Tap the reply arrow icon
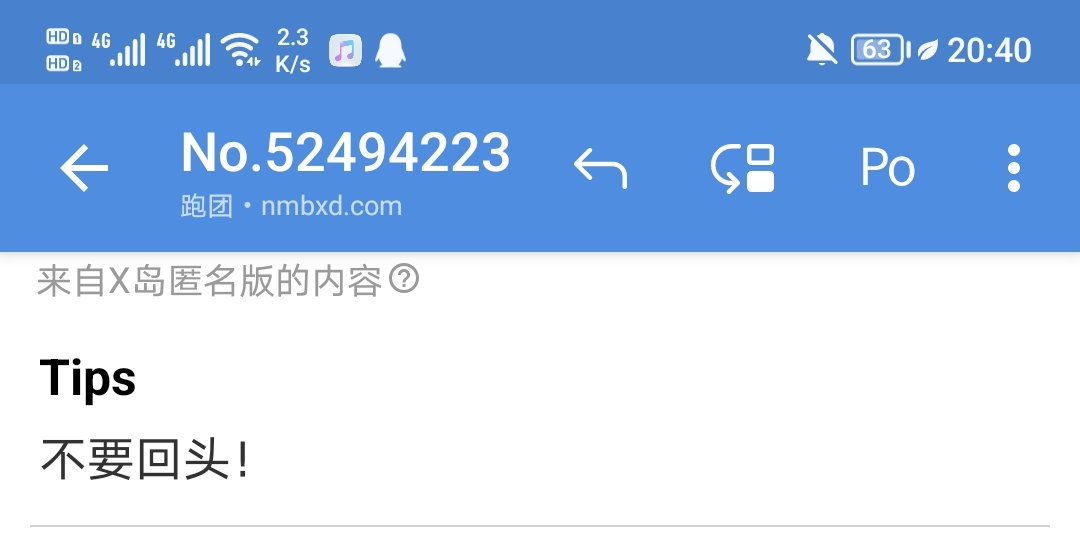 click(x=600, y=168)
